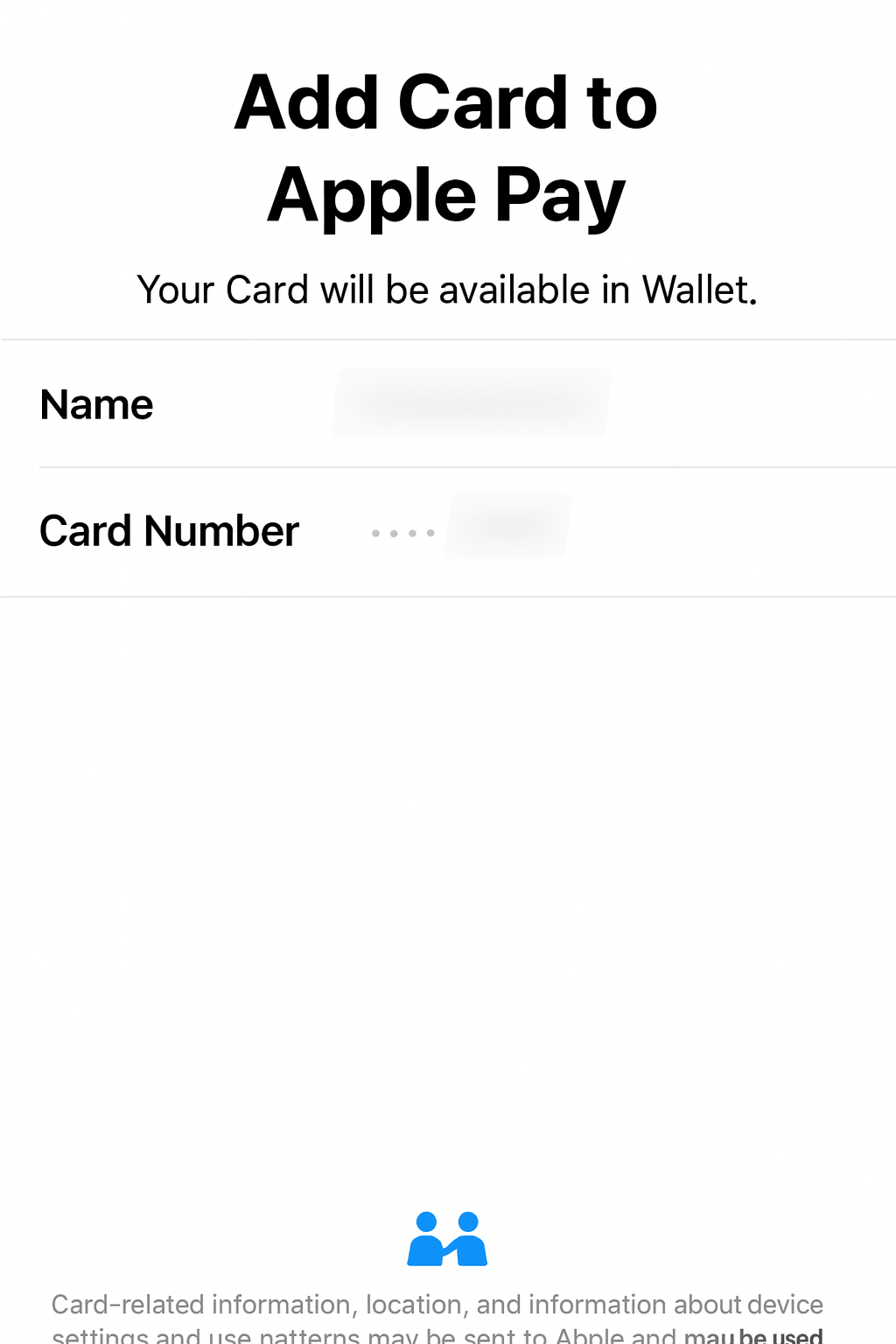Screen dimensions: 896x1344
Task: Click the Name row label
Action: (x=96, y=403)
